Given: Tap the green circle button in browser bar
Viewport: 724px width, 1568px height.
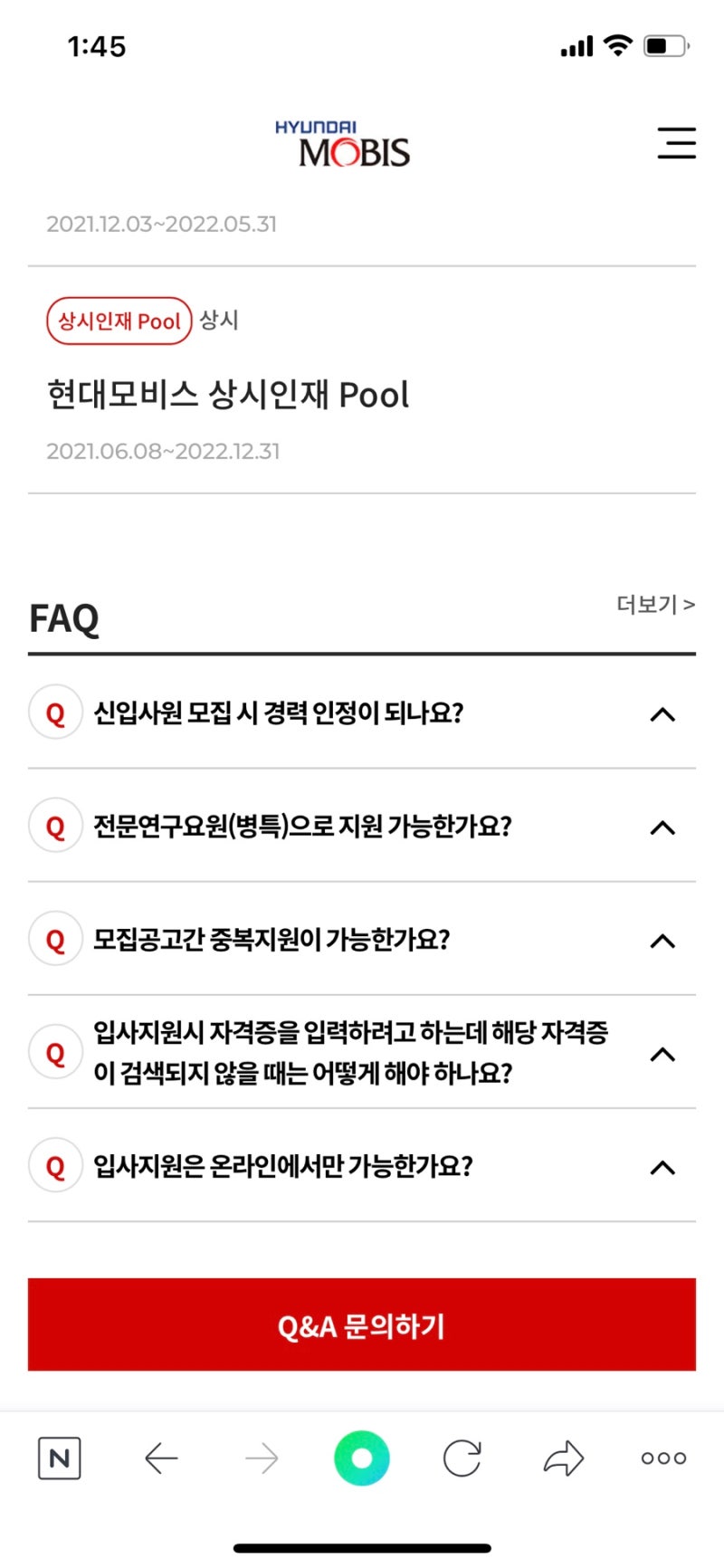Looking at the screenshot, I should click(362, 1458).
